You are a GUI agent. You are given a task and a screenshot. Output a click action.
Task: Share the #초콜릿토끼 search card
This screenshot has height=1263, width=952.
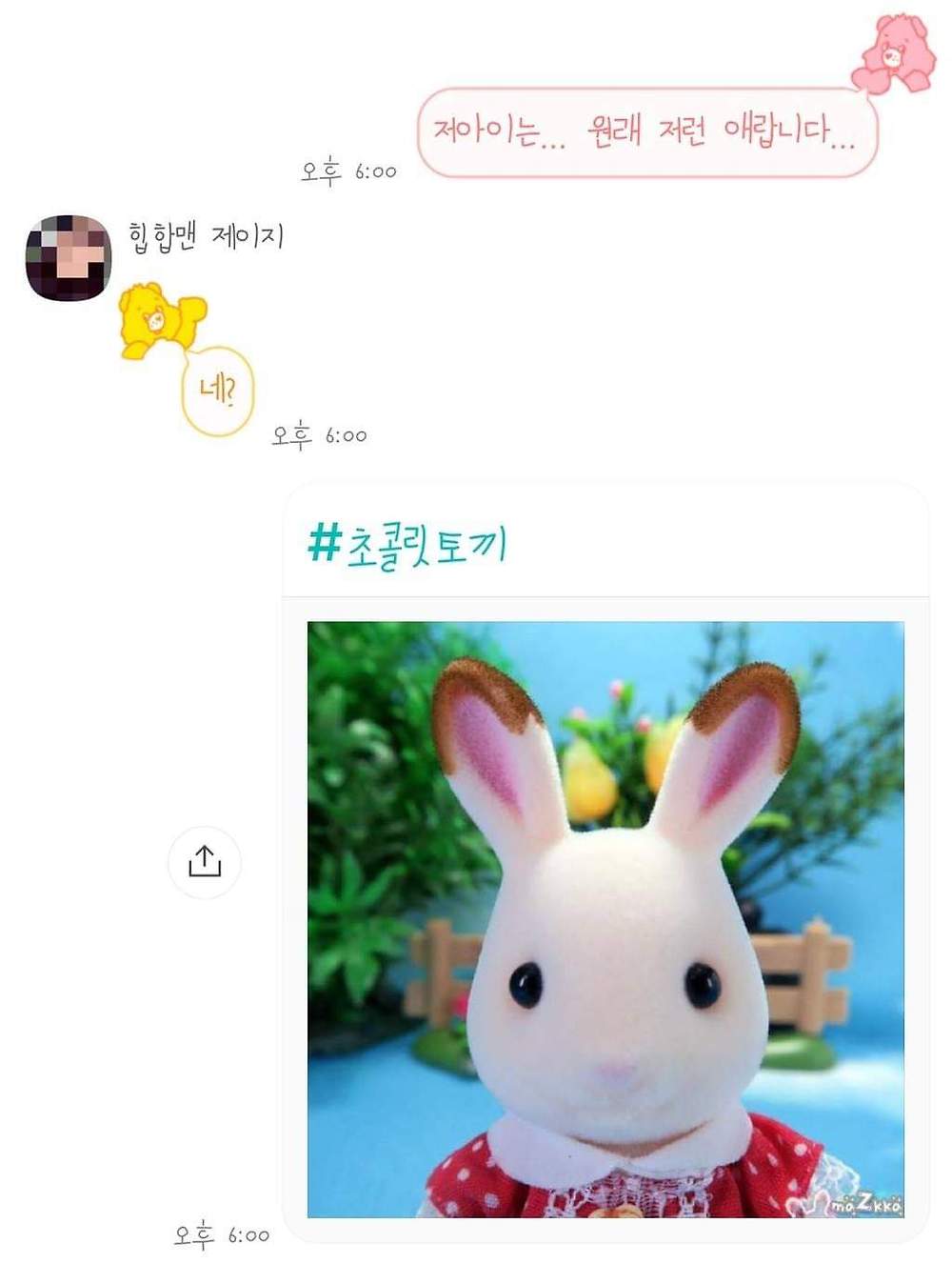pos(205,861)
